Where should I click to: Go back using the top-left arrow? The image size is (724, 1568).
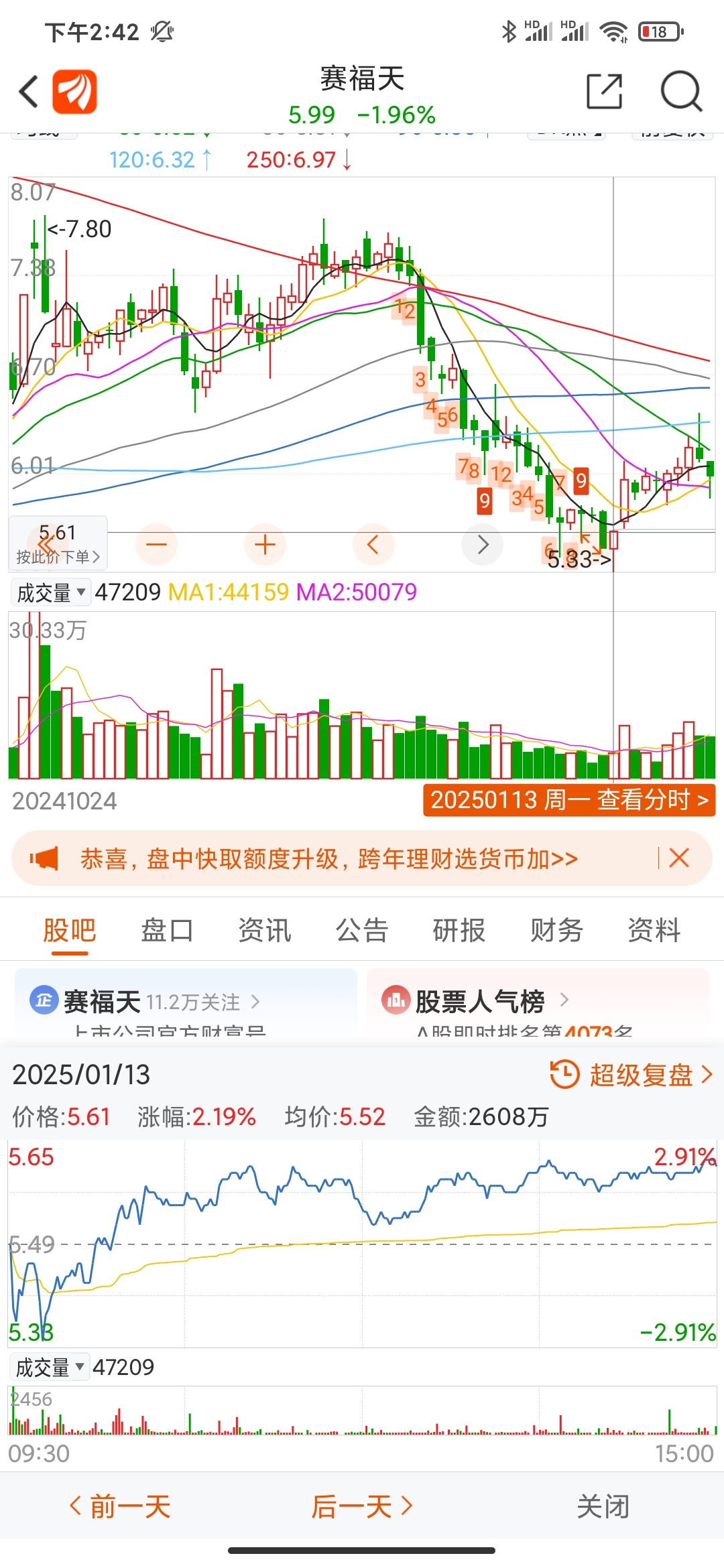[x=29, y=92]
